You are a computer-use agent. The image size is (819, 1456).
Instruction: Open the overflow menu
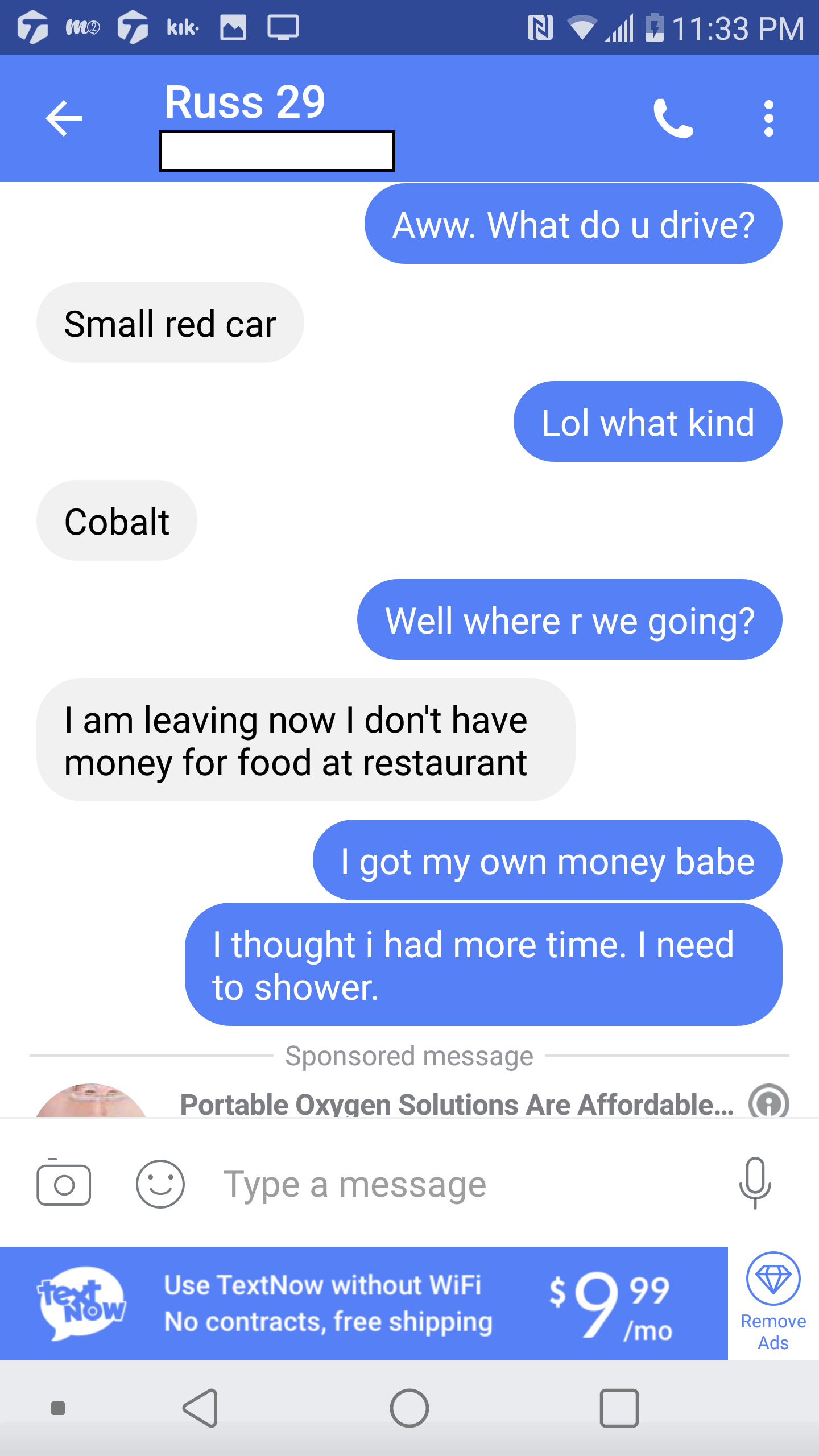(768, 118)
